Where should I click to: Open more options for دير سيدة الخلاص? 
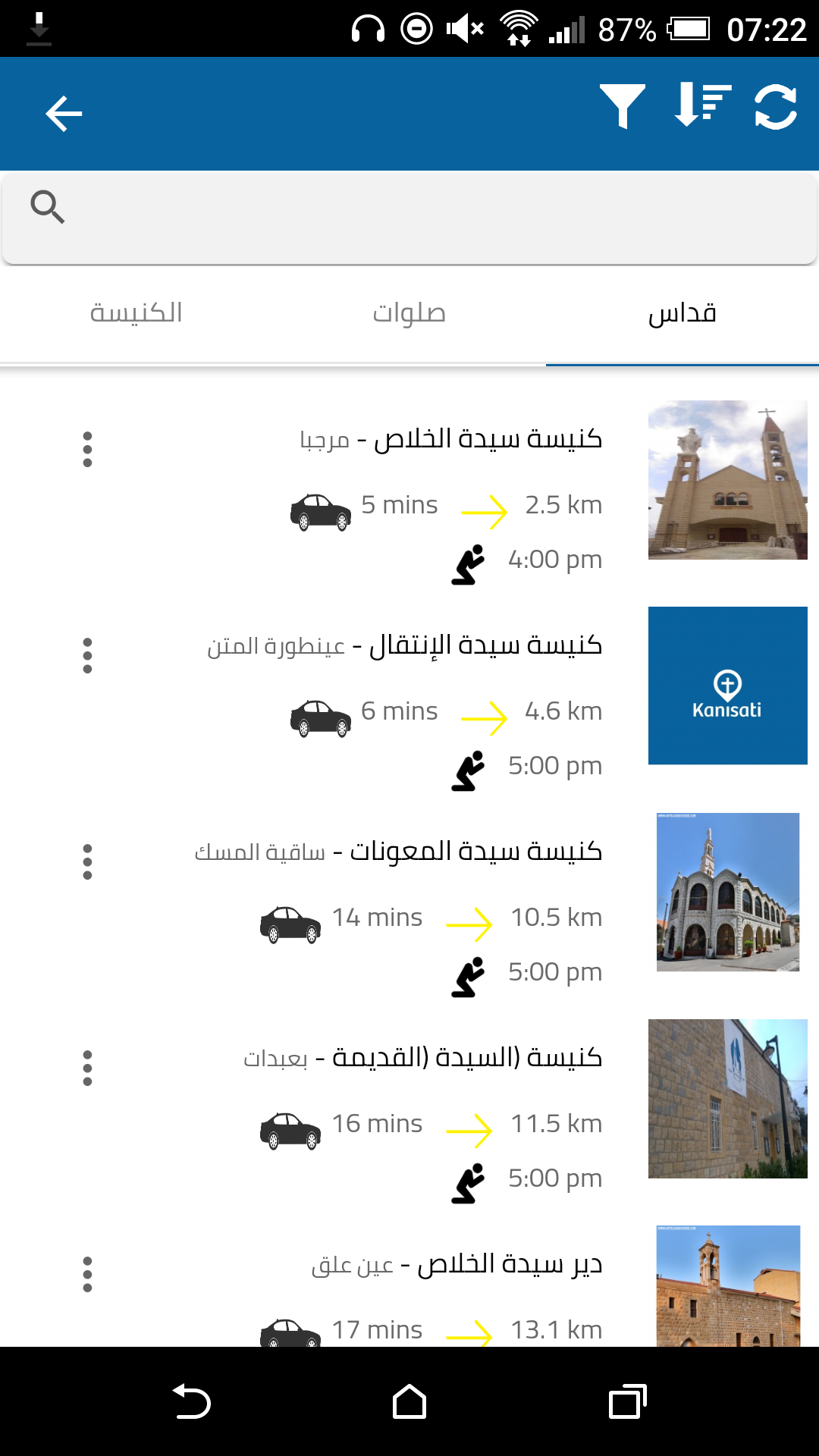pos(87,1274)
